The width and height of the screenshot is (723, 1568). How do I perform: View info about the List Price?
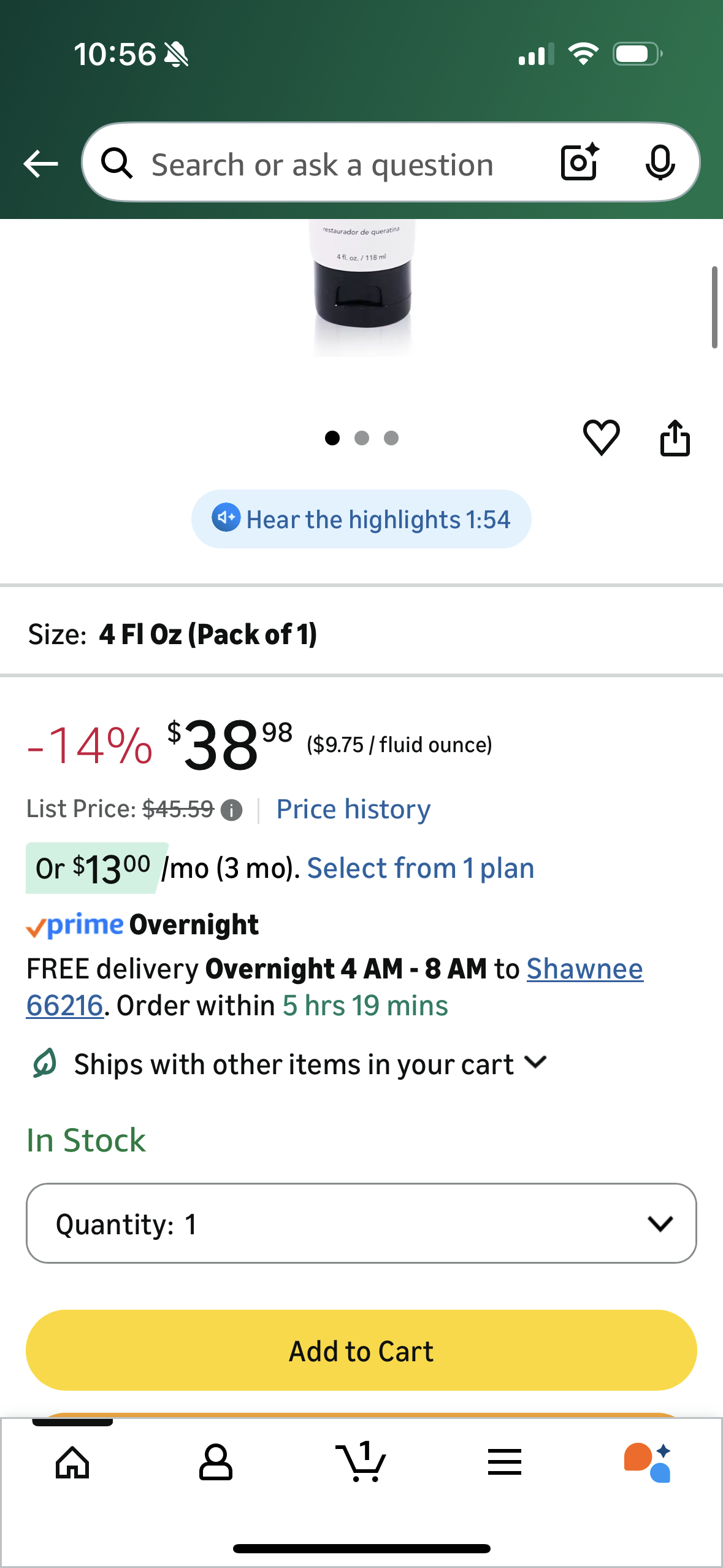[x=231, y=810]
